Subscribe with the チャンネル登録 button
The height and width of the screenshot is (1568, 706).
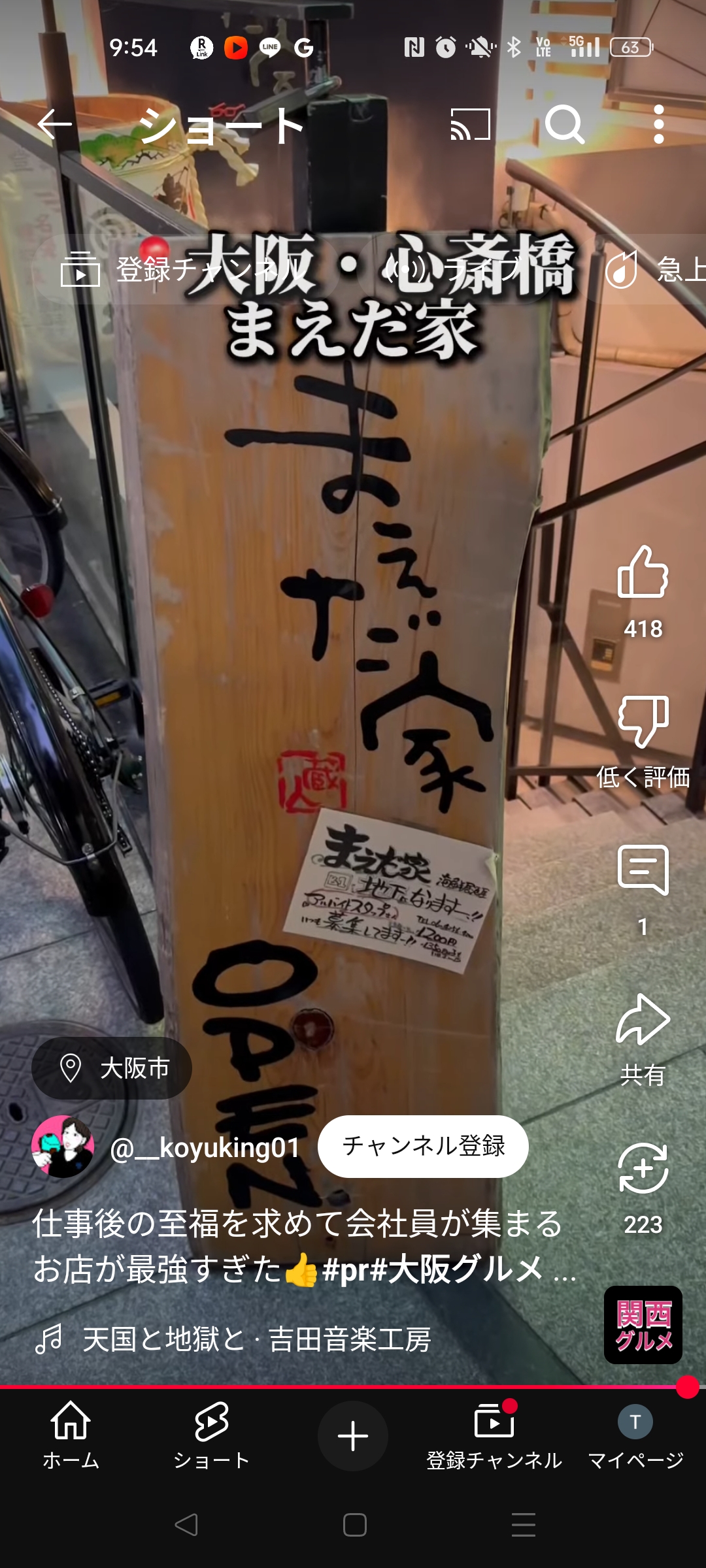[423, 1146]
